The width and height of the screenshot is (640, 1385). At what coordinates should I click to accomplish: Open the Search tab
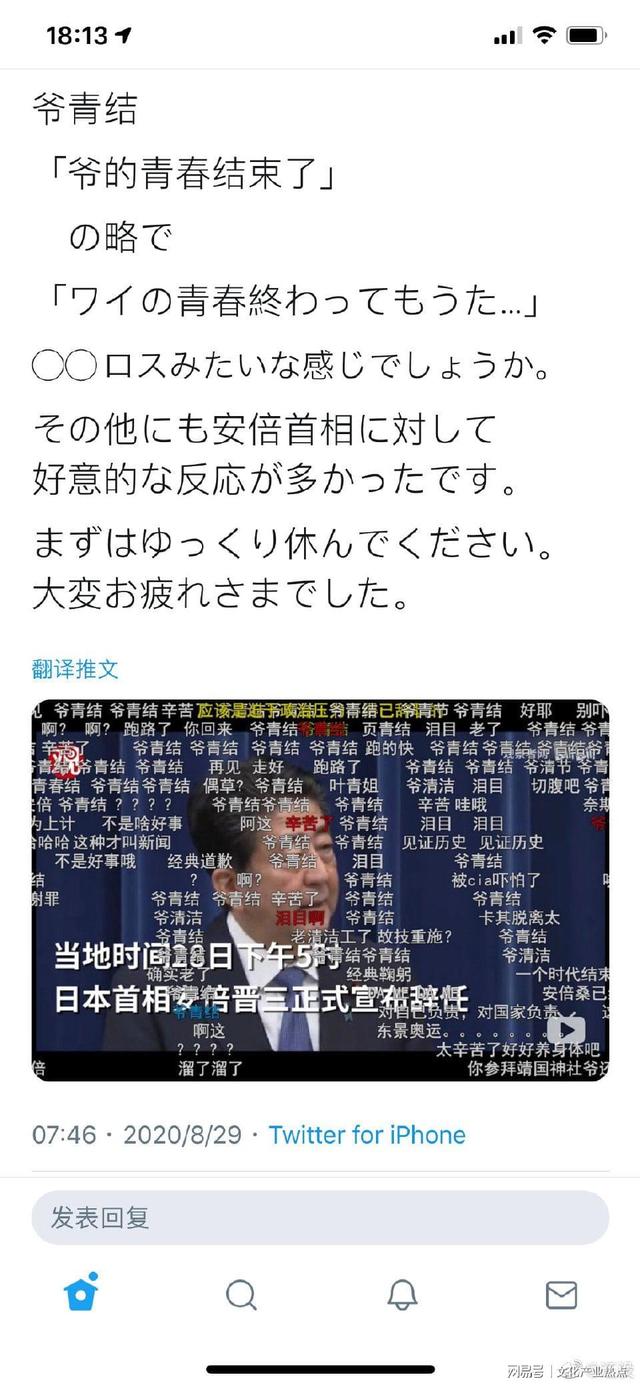[241, 1295]
